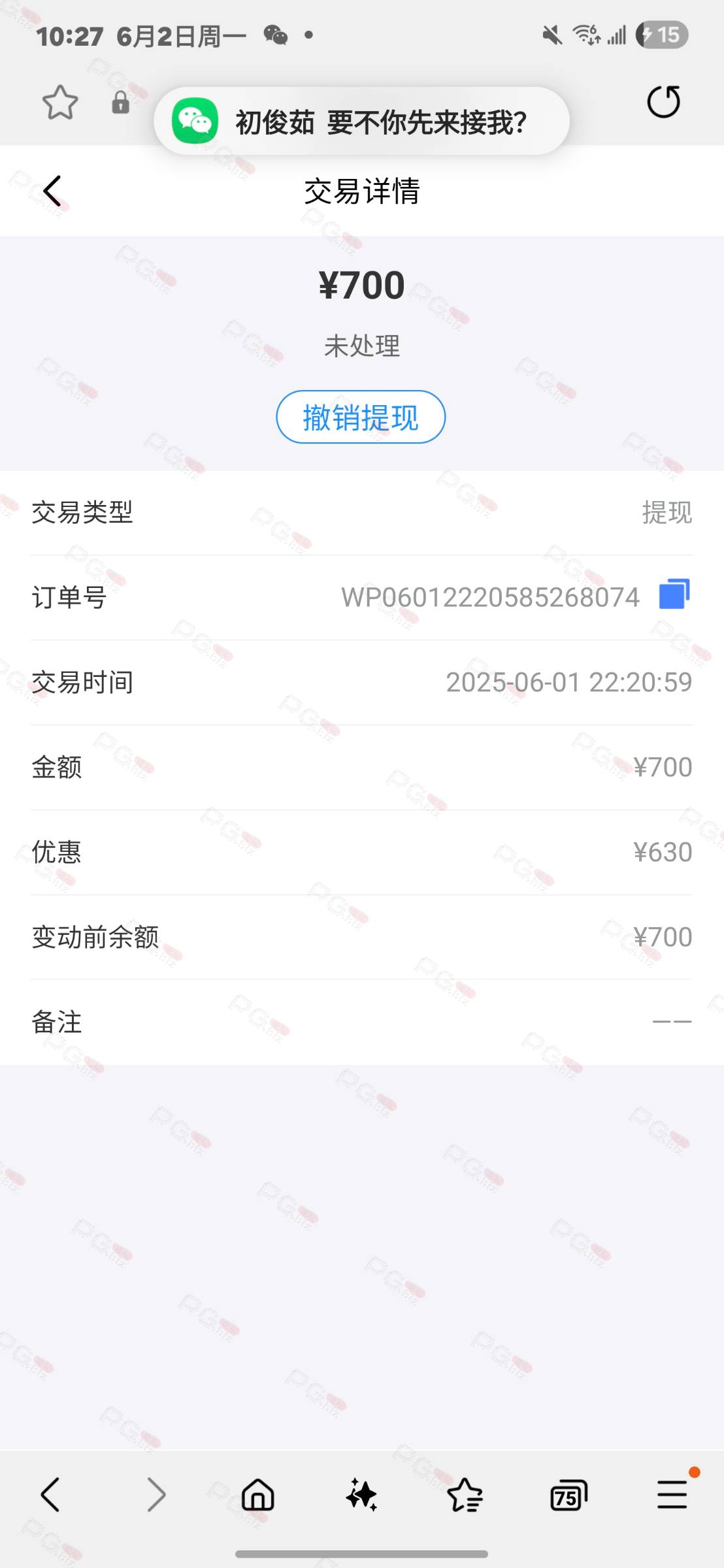Reload the page
Screen dimensions: 724x1568
coord(663,102)
